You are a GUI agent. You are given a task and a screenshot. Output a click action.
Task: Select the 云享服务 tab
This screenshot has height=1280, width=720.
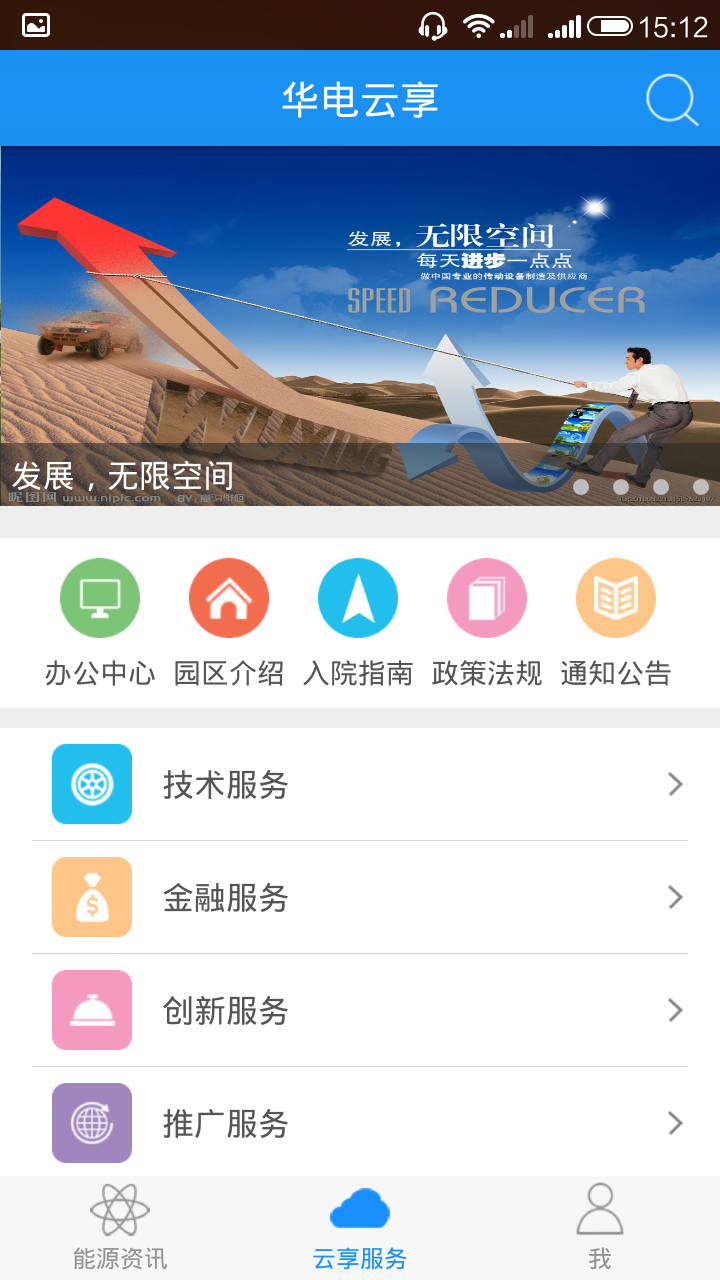[360, 1228]
